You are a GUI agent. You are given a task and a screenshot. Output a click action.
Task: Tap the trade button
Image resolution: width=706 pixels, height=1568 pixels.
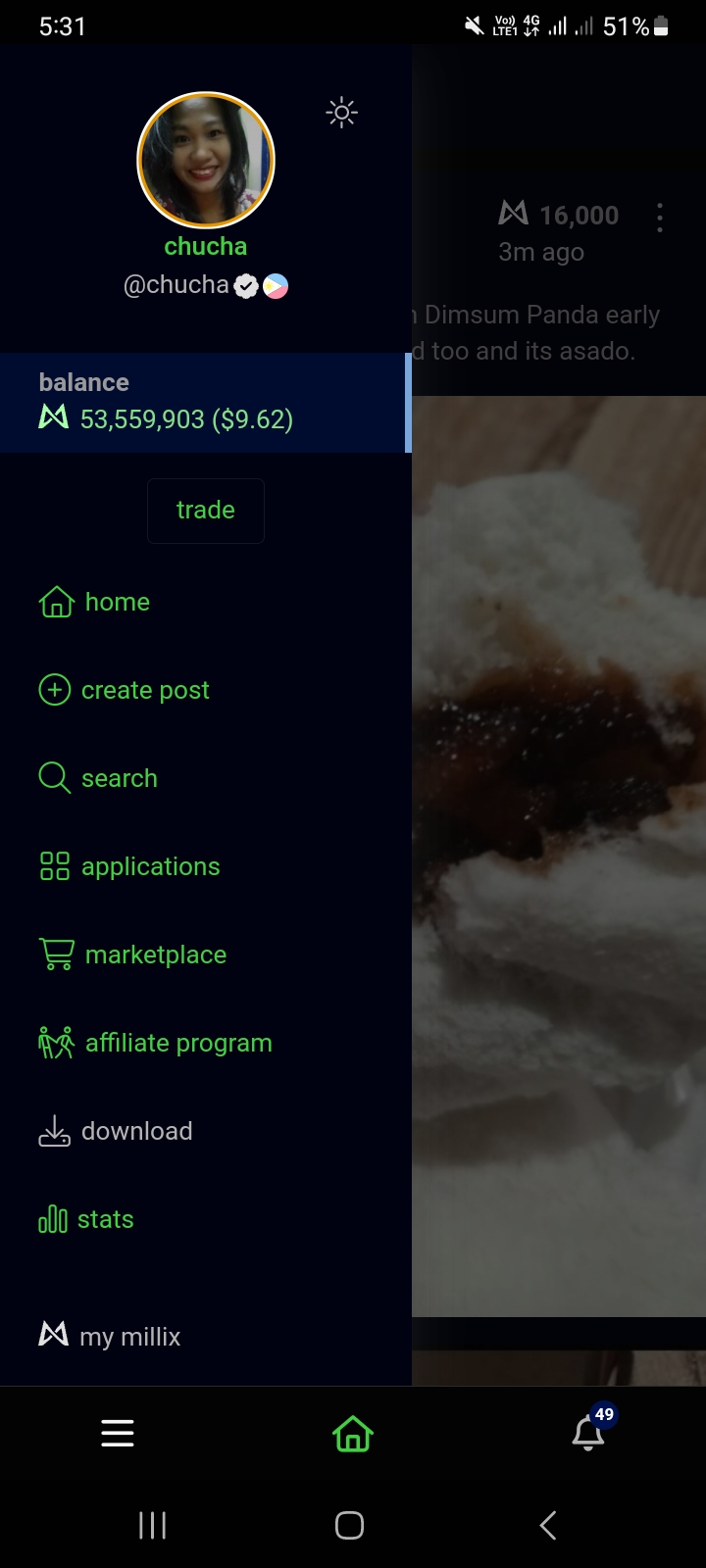tap(206, 511)
